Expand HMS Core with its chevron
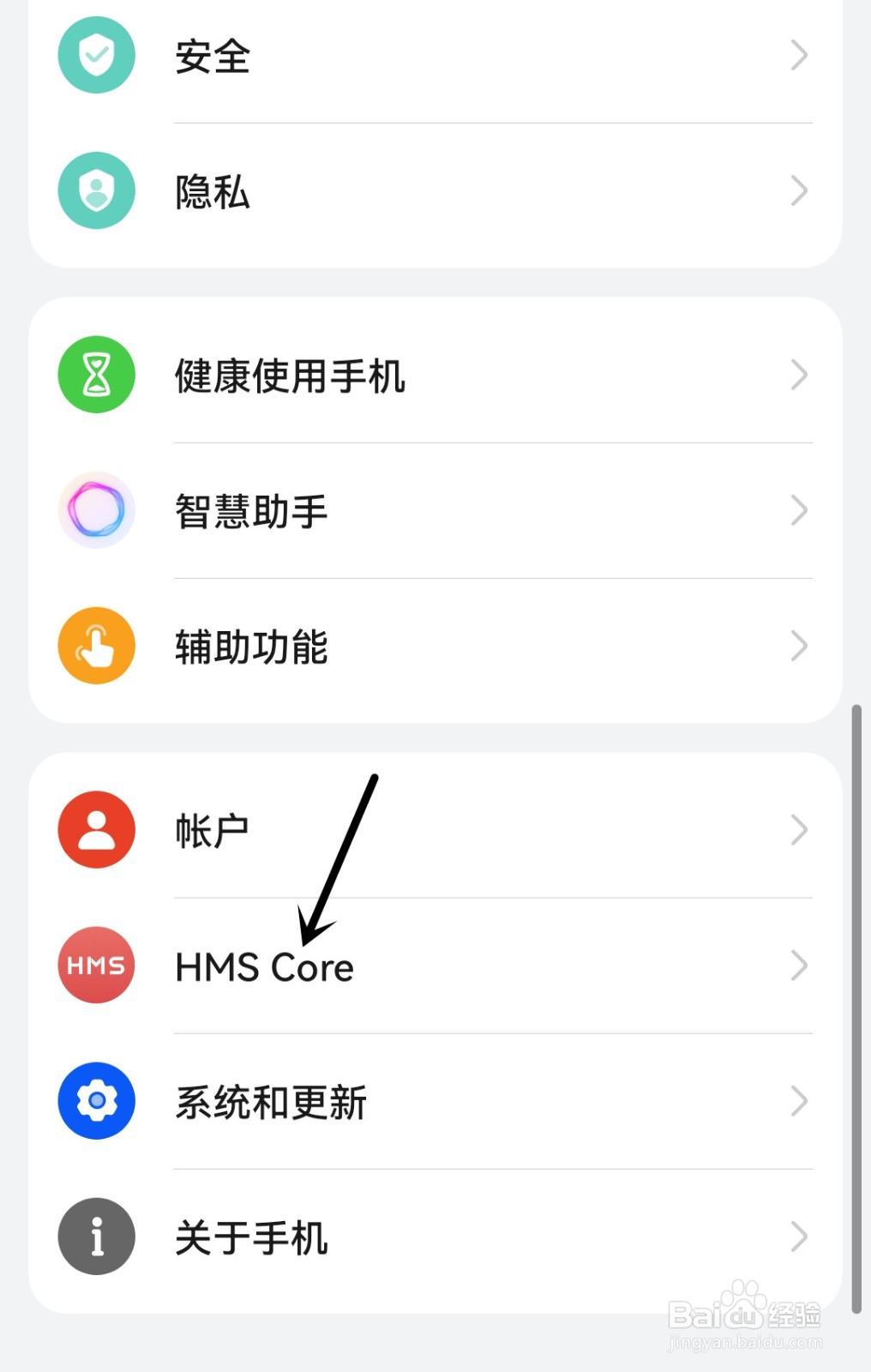 [x=798, y=965]
